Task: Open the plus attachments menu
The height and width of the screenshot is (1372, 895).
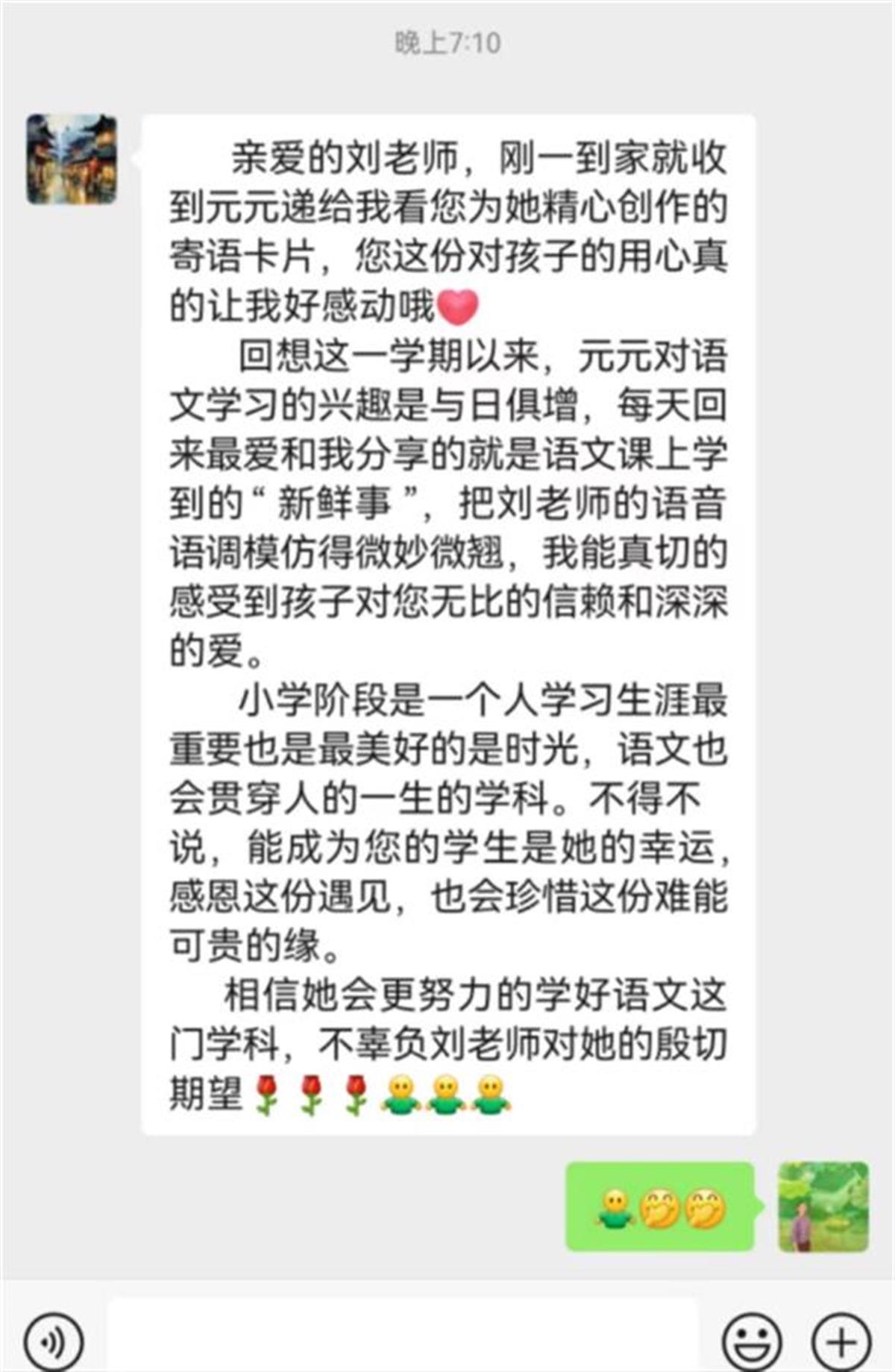Action: point(841,1341)
